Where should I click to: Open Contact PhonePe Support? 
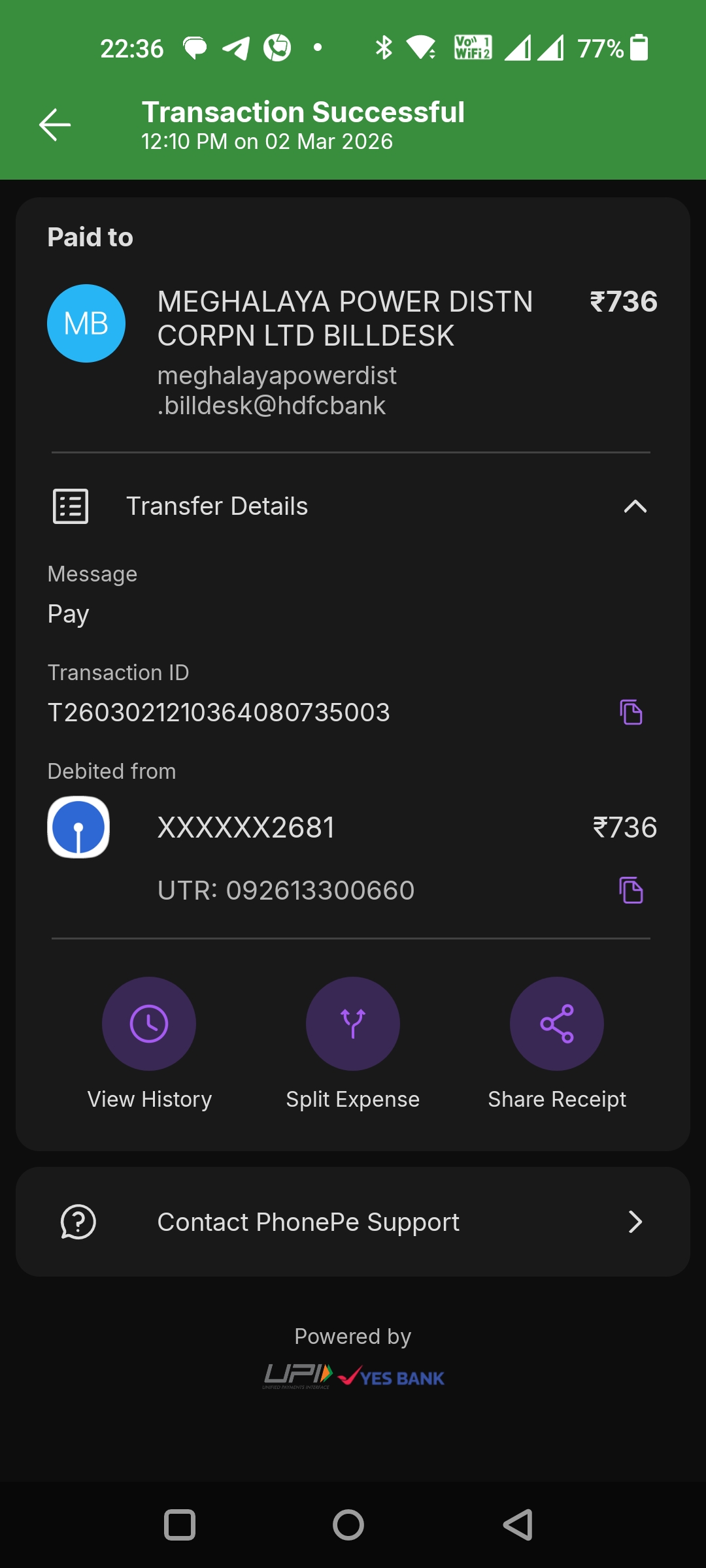(x=353, y=1222)
